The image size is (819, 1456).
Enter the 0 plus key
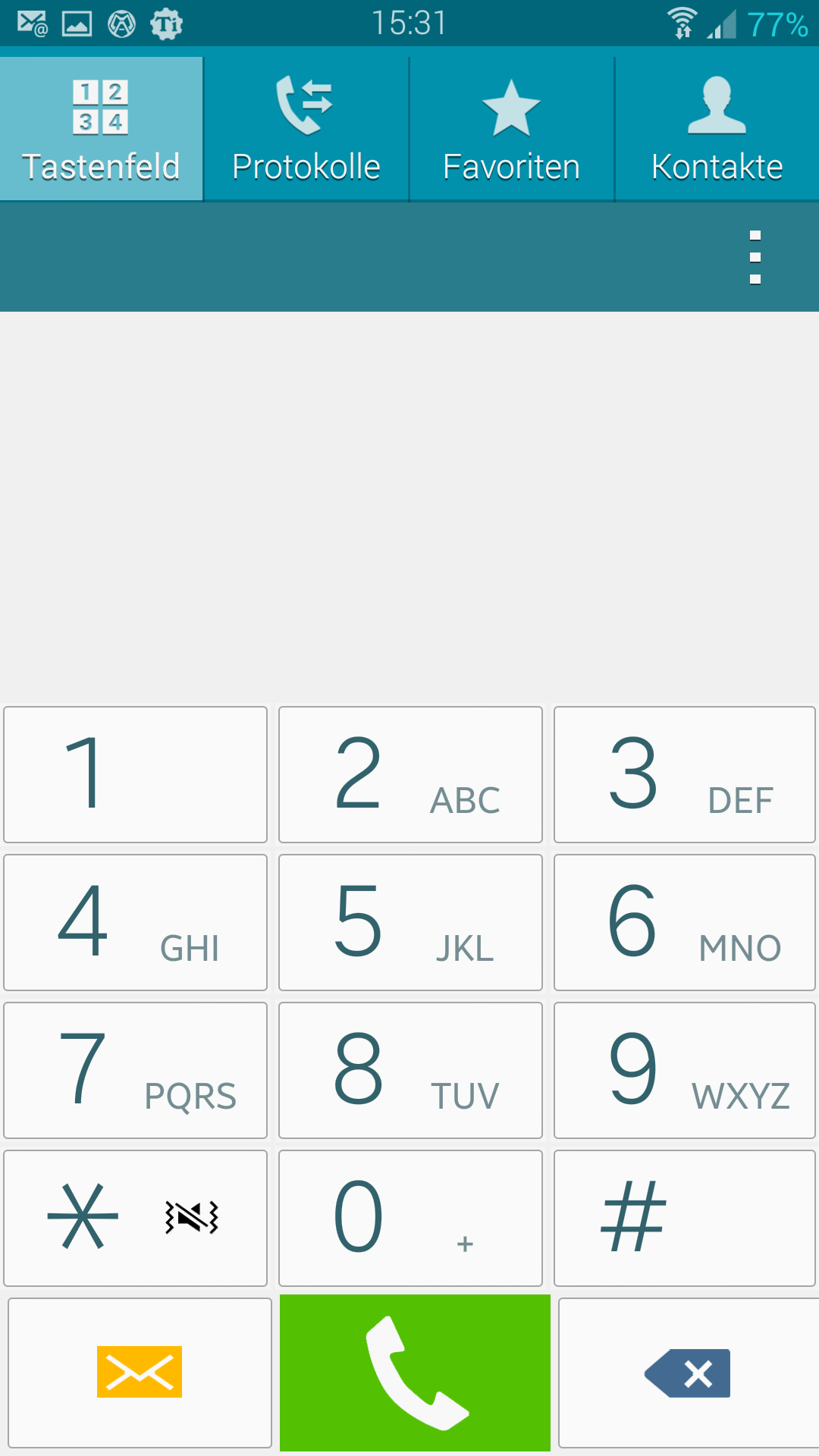tap(410, 1218)
